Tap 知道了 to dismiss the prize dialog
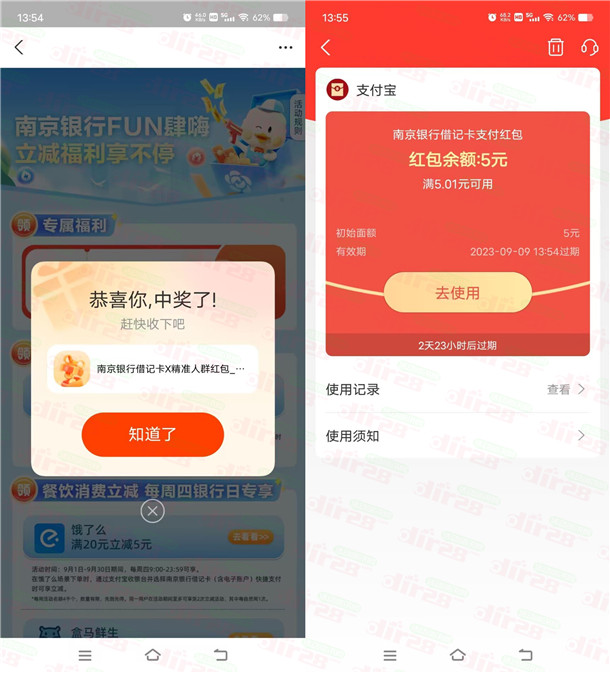The width and height of the screenshot is (610, 673). [152, 434]
